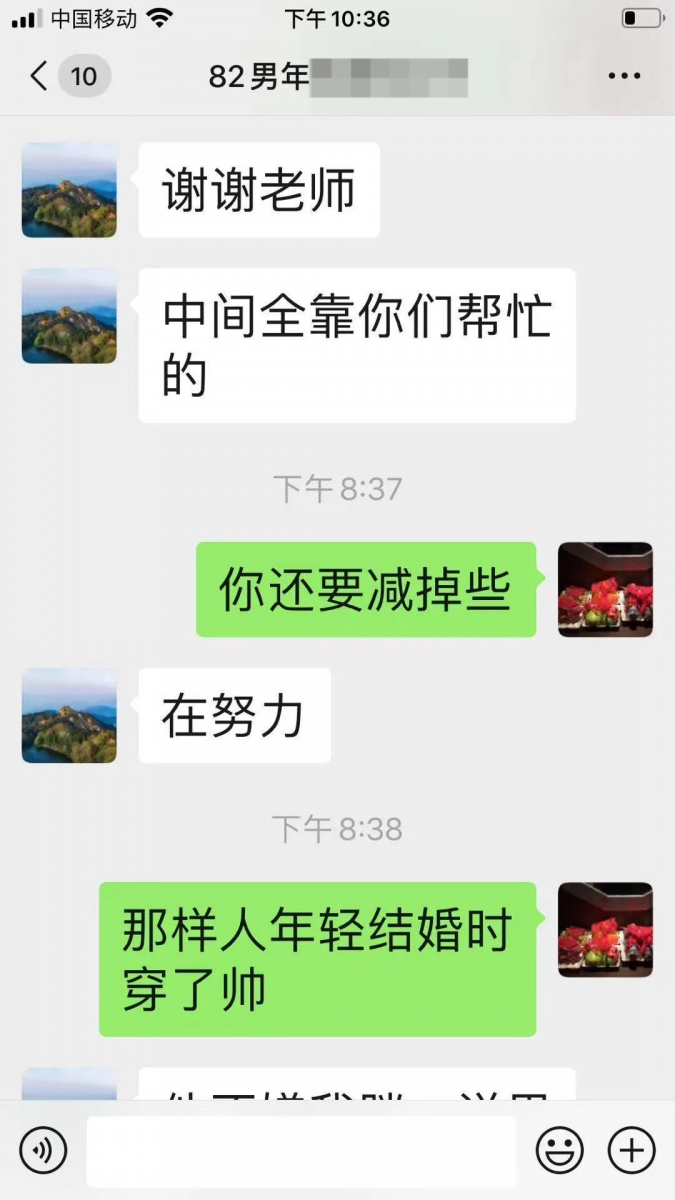The height and width of the screenshot is (1200, 675).
Task: Open my avatar beside 那样人年轻结婚时穿了帅
Action: tap(605, 930)
